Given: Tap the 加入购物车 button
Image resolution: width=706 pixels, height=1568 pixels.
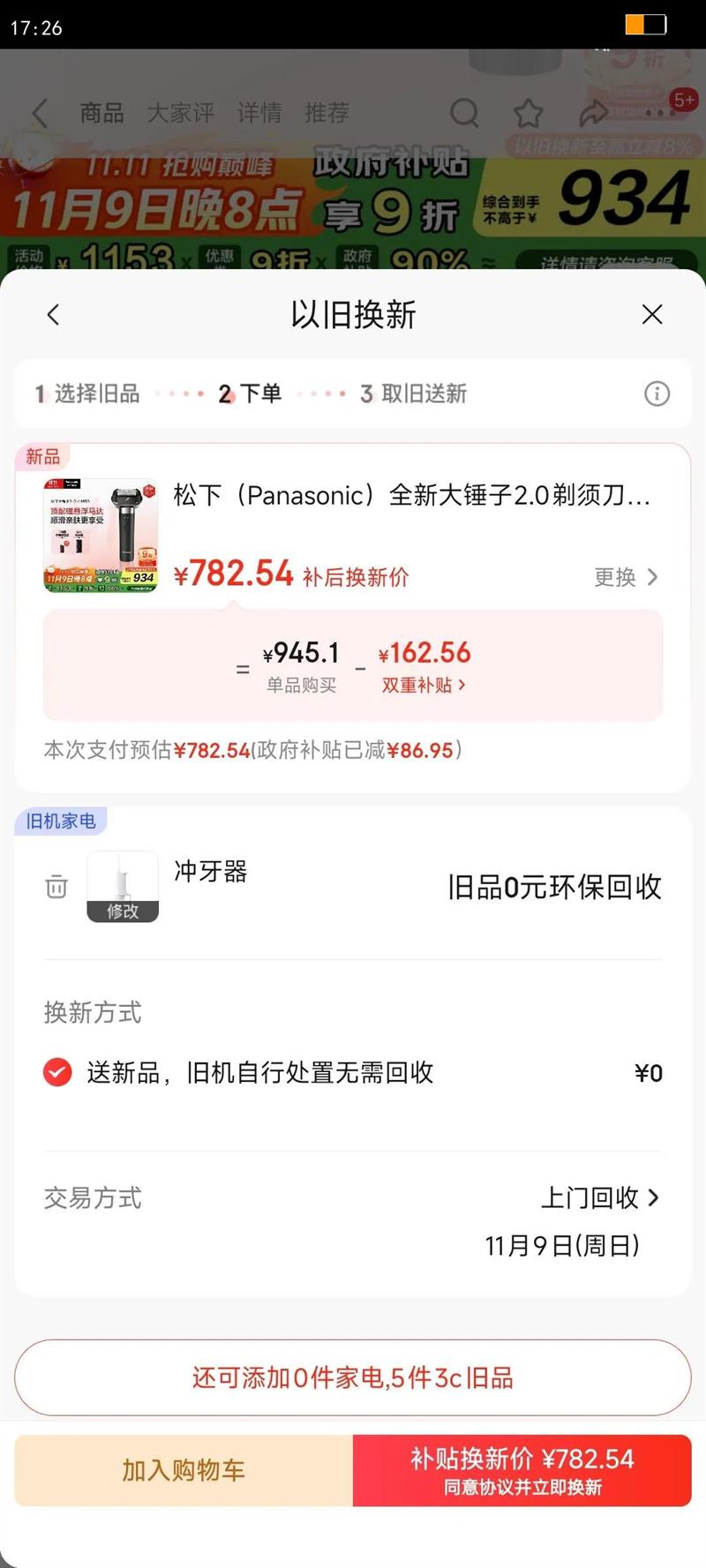Looking at the screenshot, I should 182,1470.
